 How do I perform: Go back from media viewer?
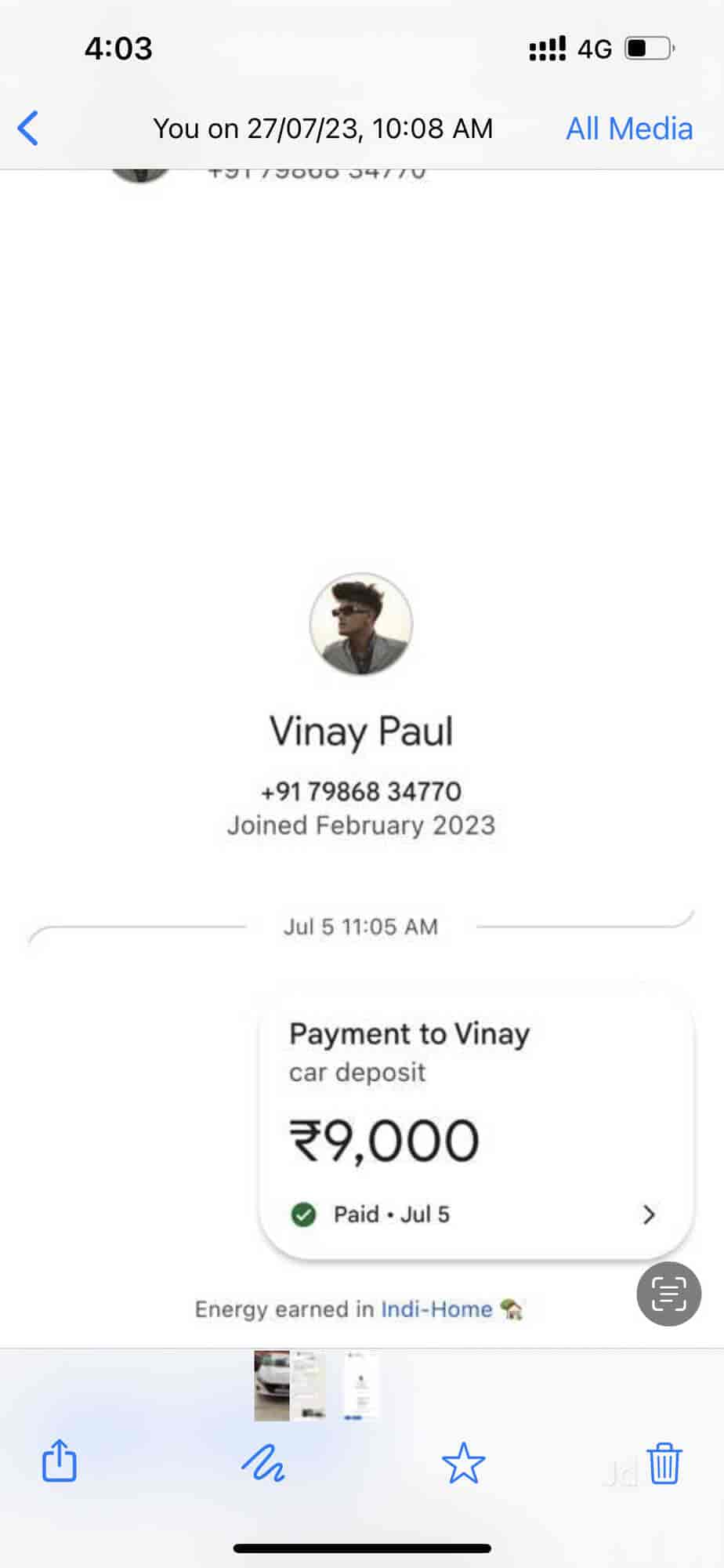coord(28,128)
